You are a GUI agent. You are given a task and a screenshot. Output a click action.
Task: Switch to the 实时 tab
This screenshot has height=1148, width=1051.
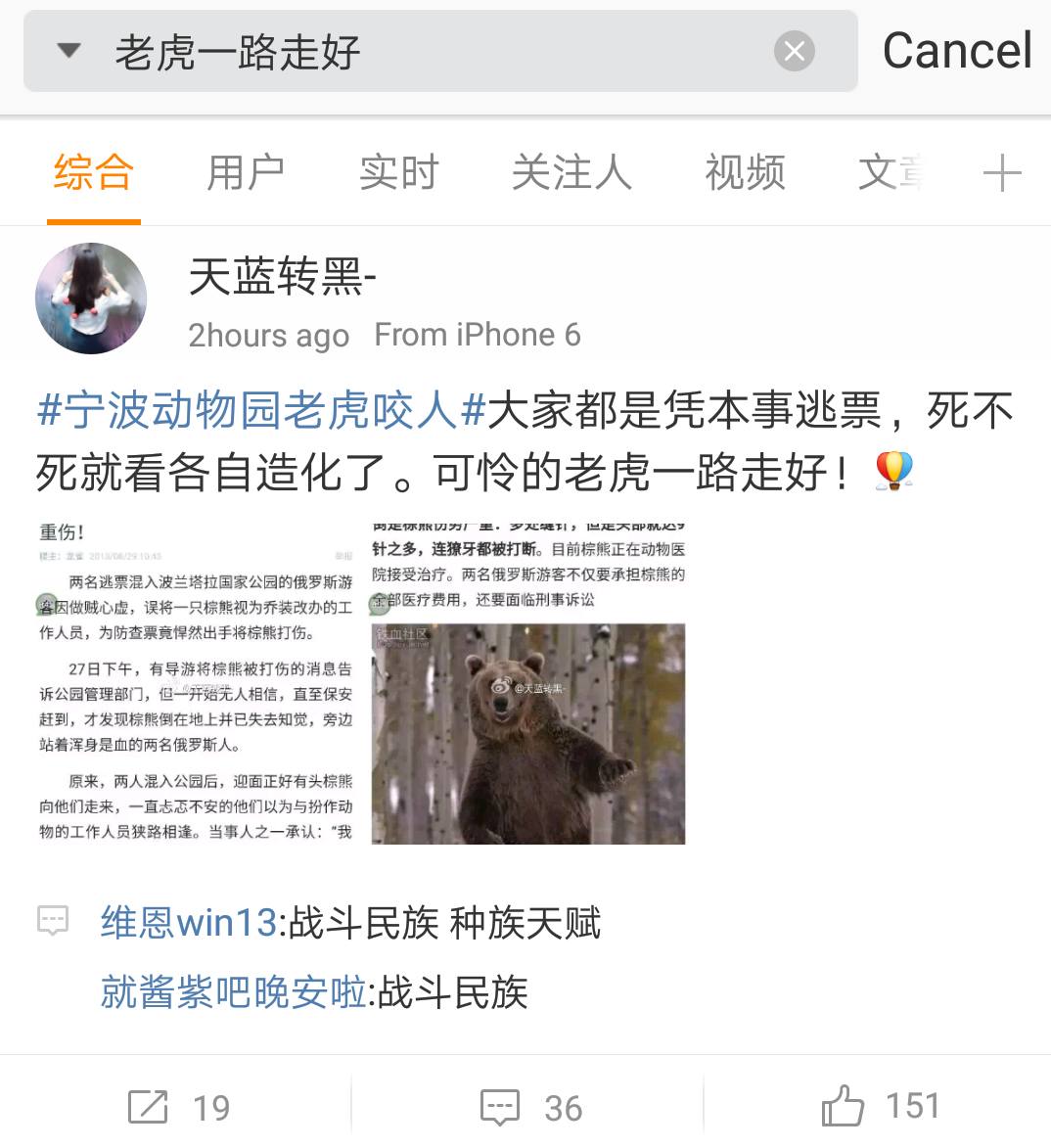(398, 173)
